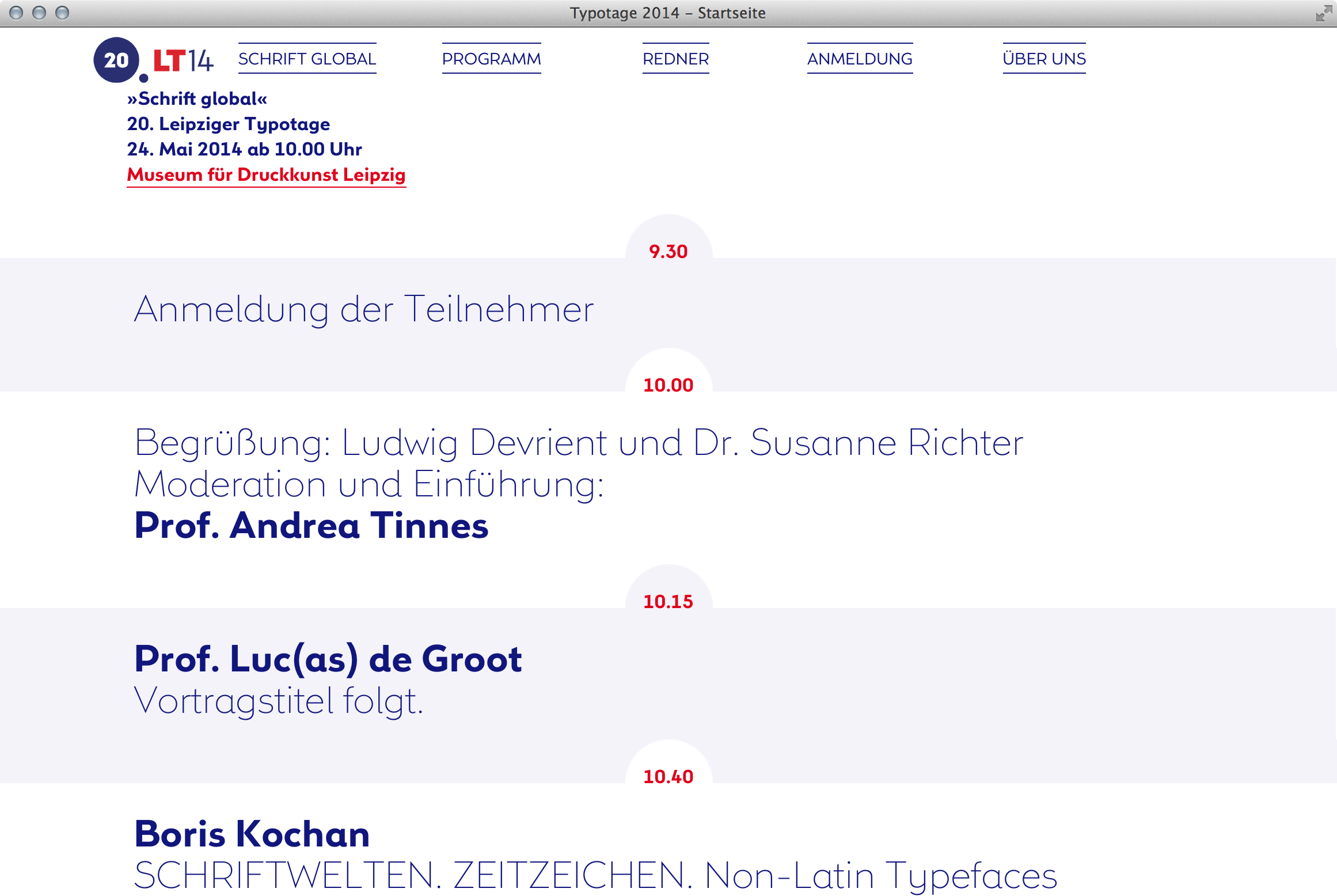This screenshot has width=1337, height=896.
Task: Open the Redner section
Action: click(x=675, y=59)
